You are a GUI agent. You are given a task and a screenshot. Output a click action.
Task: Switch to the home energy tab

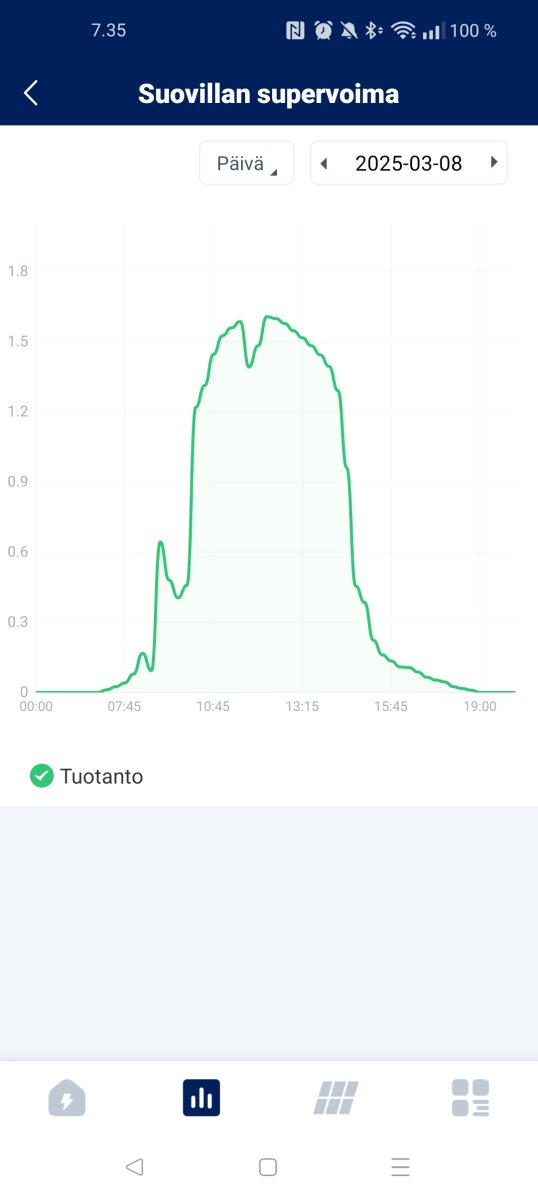pyautogui.click(x=67, y=1098)
